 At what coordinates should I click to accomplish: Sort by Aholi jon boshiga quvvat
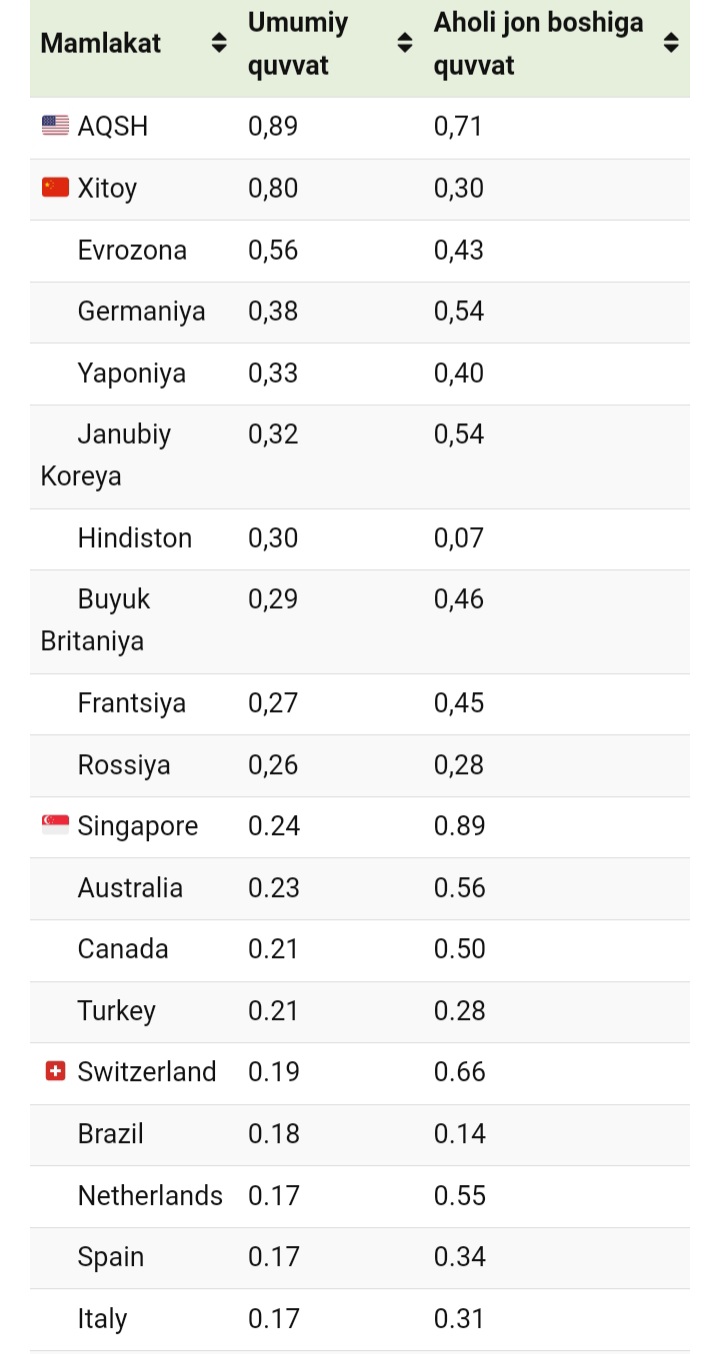[671, 43]
